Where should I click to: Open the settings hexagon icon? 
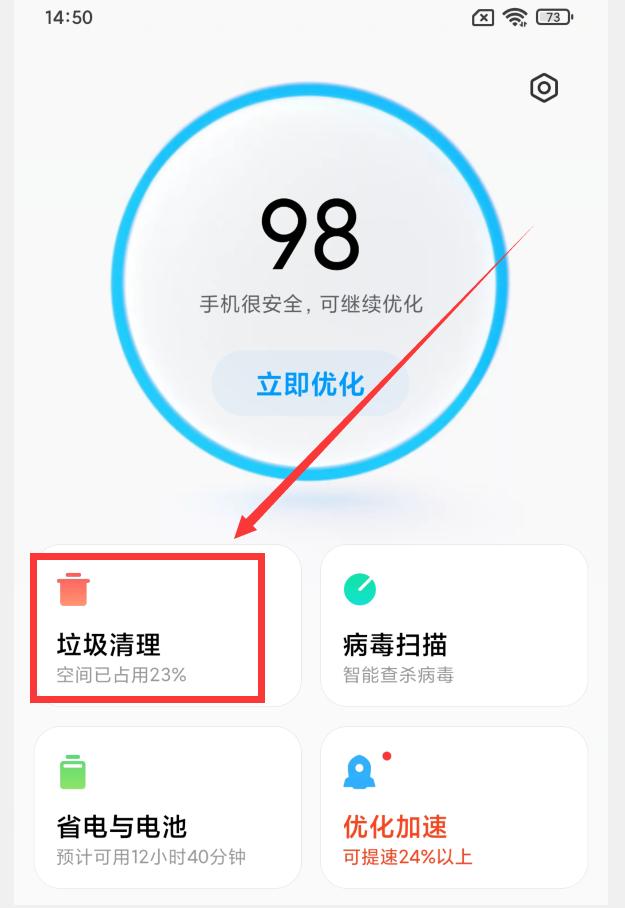pyautogui.click(x=543, y=88)
